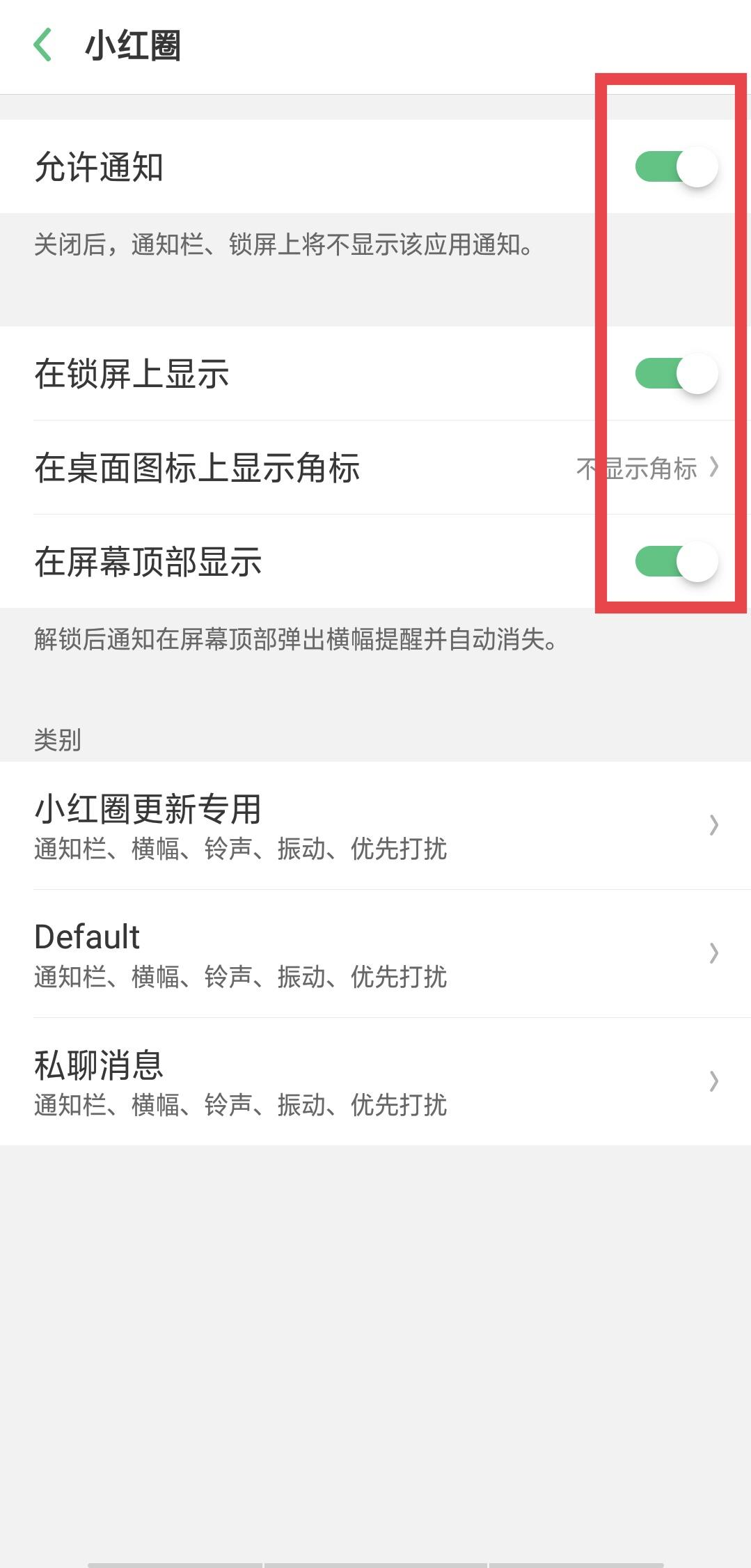This screenshot has width=751, height=1568.
Task: Open the Default notification category
Action: pos(376,954)
